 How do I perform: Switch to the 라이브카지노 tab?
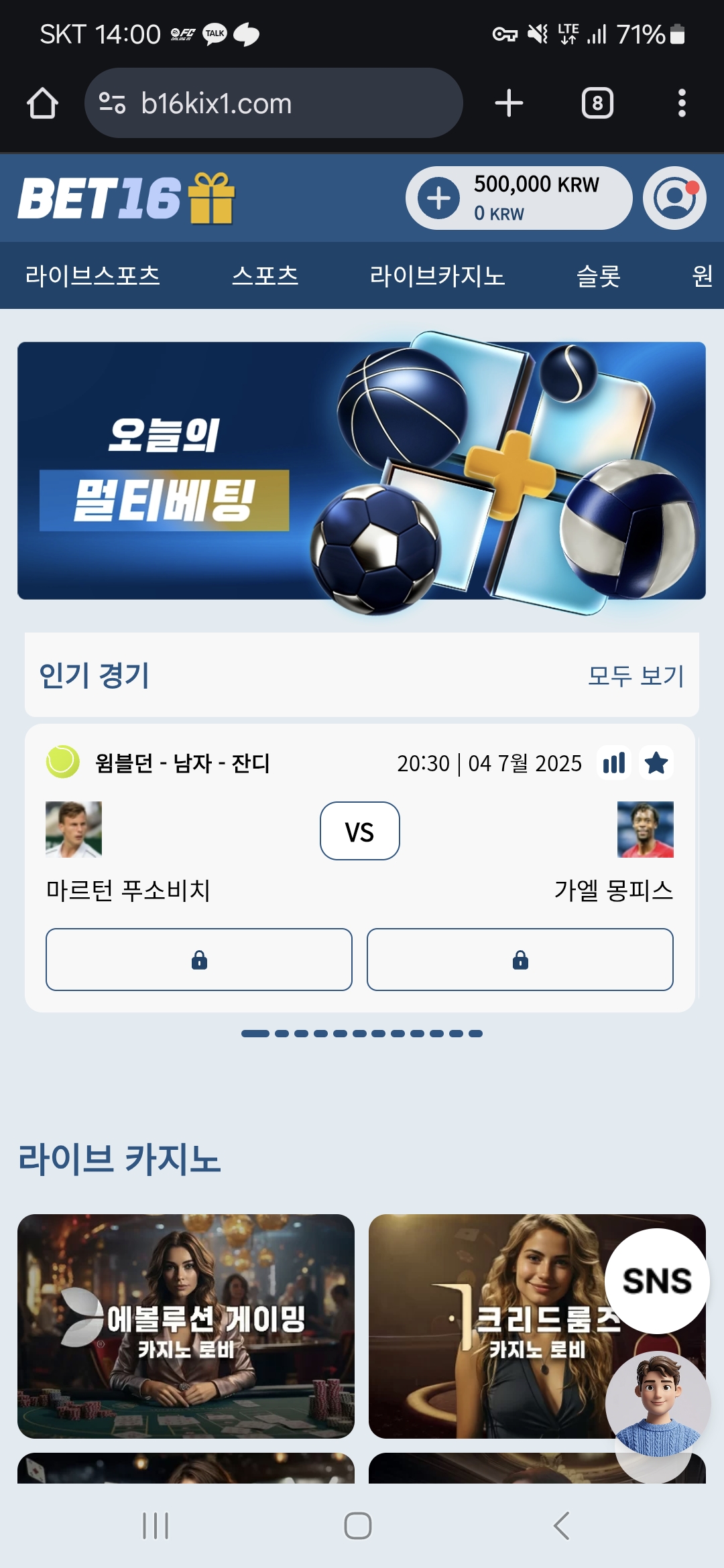[x=437, y=275]
